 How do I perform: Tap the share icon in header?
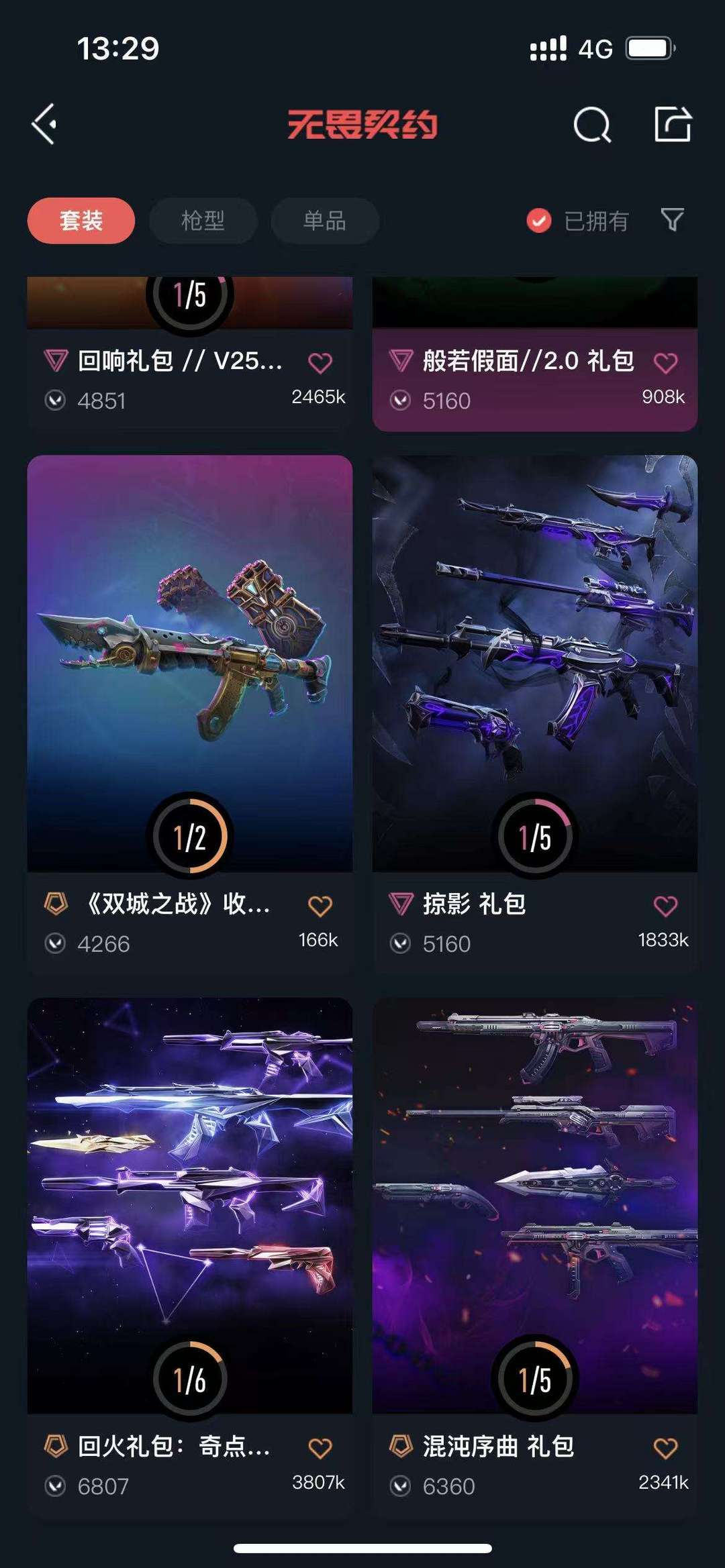(x=673, y=124)
